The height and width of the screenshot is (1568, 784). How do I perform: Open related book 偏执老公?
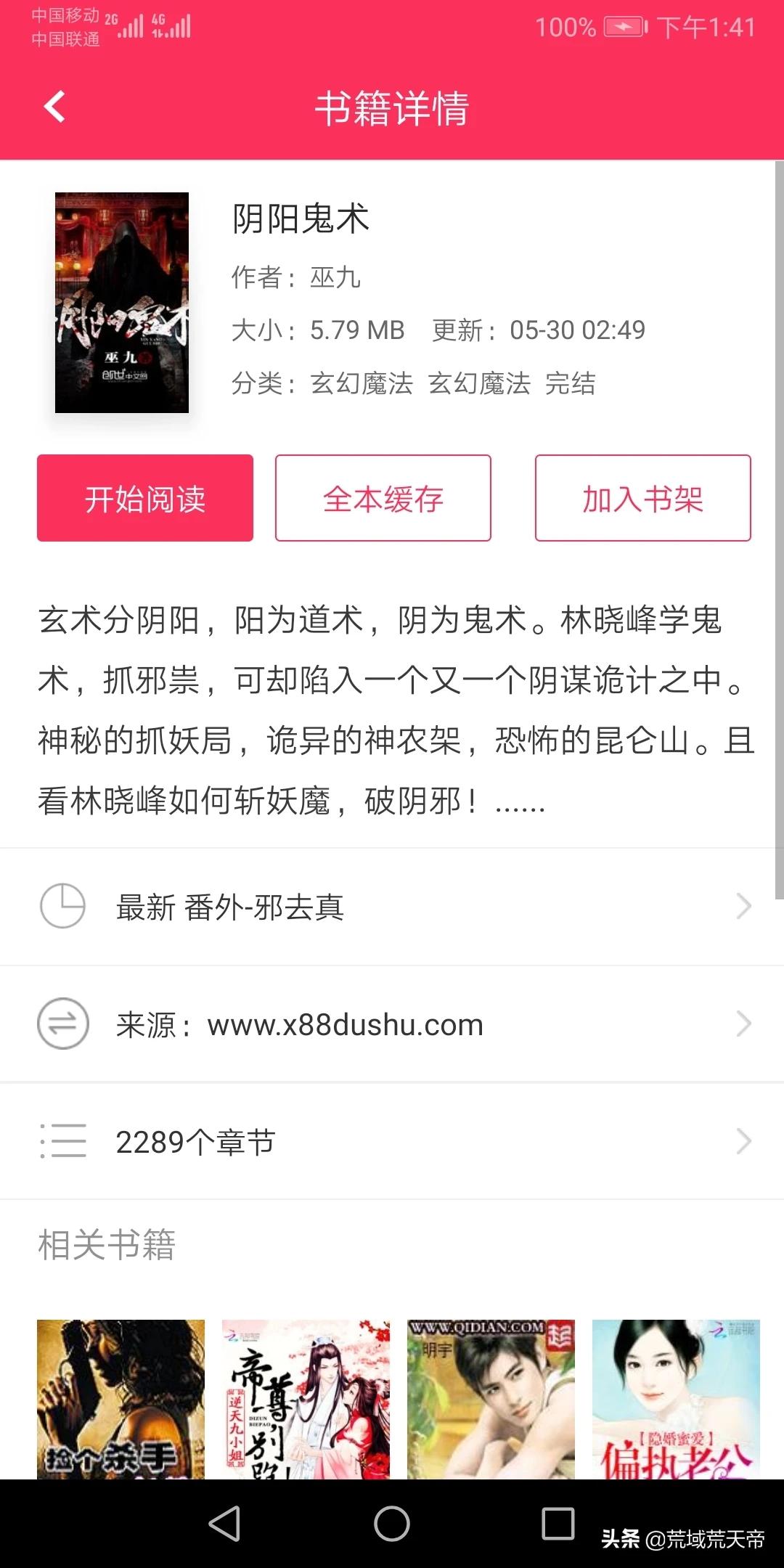[x=676, y=1399]
